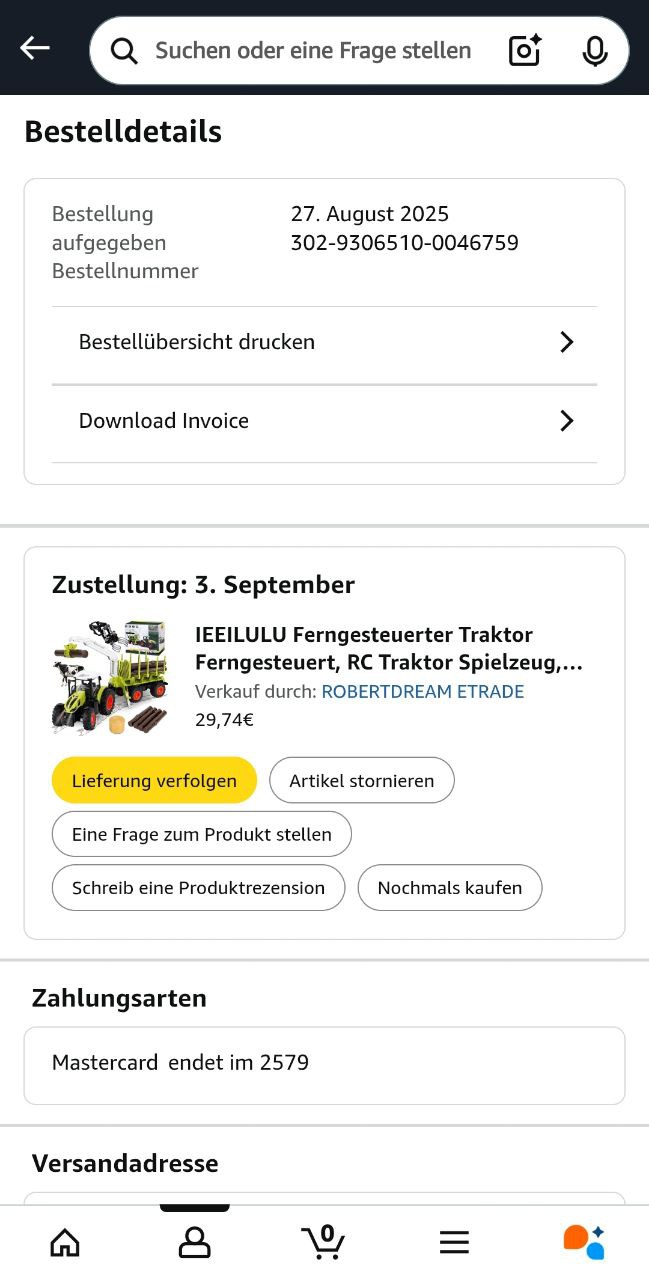Tap 'Schreib eine Produktrezension'
Viewport: 649px width, 1280px height.
(198, 888)
